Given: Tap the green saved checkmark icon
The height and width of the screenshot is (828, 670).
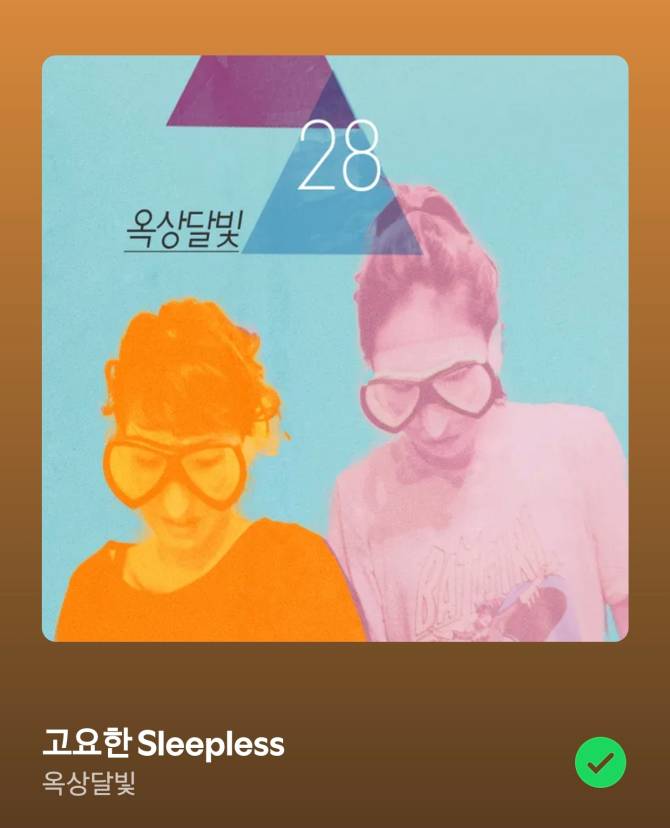Looking at the screenshot, I should tap(600, 763).
